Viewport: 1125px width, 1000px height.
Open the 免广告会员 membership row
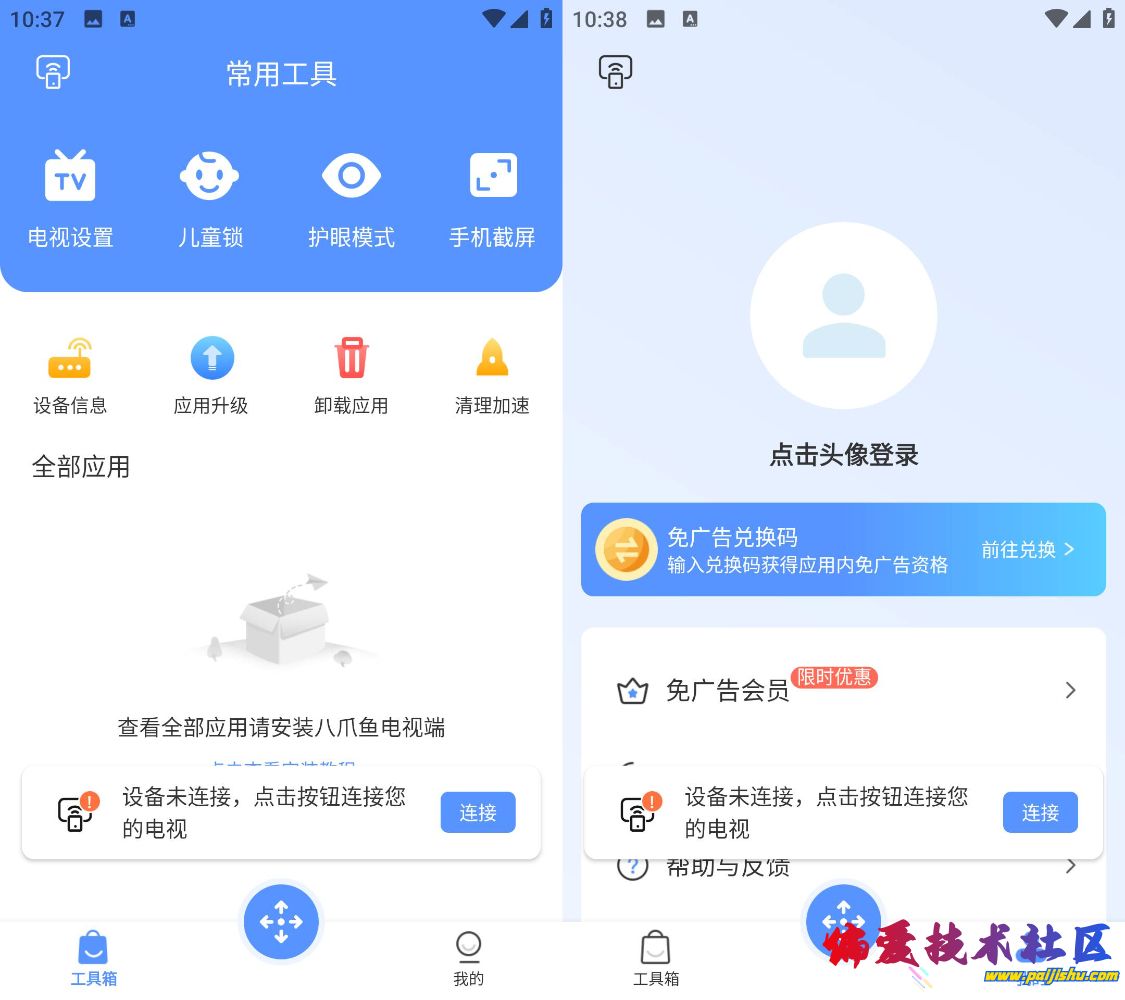(x=843, y=690)
